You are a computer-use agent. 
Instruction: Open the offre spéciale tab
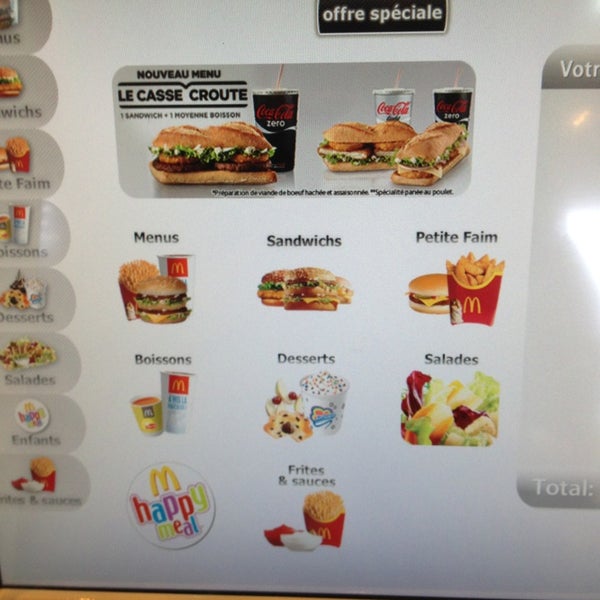(x=382, y=15)
